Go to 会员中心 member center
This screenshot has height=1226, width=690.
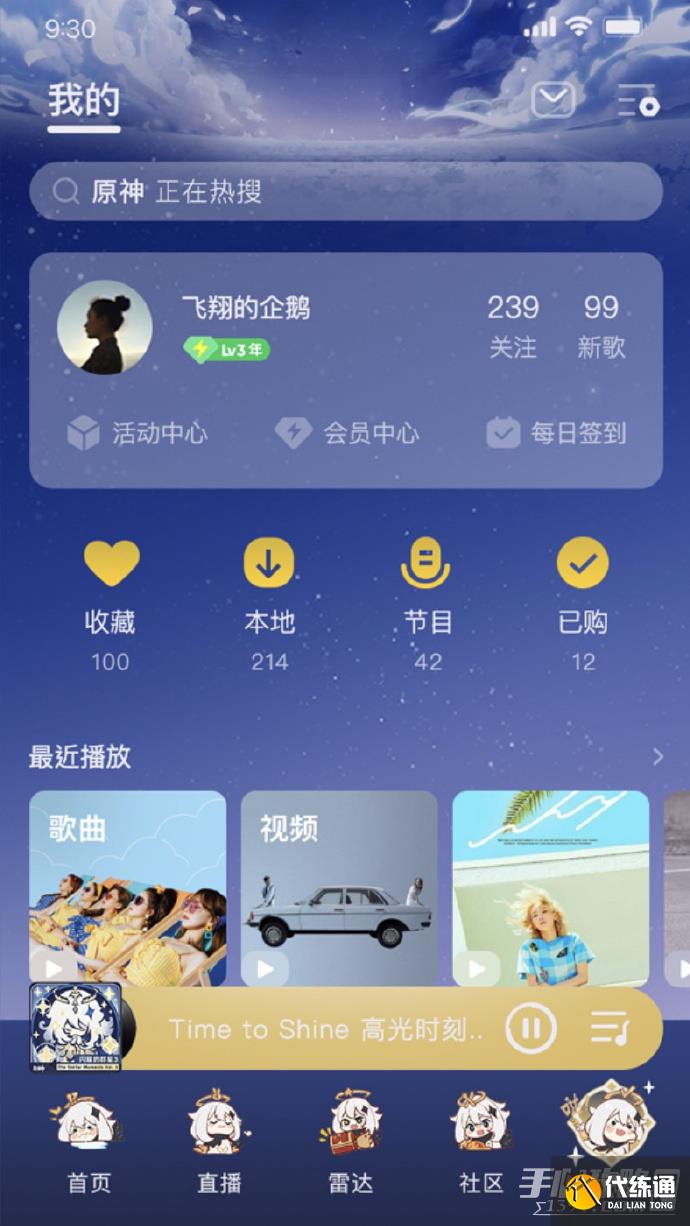click(x=347, y=433)
